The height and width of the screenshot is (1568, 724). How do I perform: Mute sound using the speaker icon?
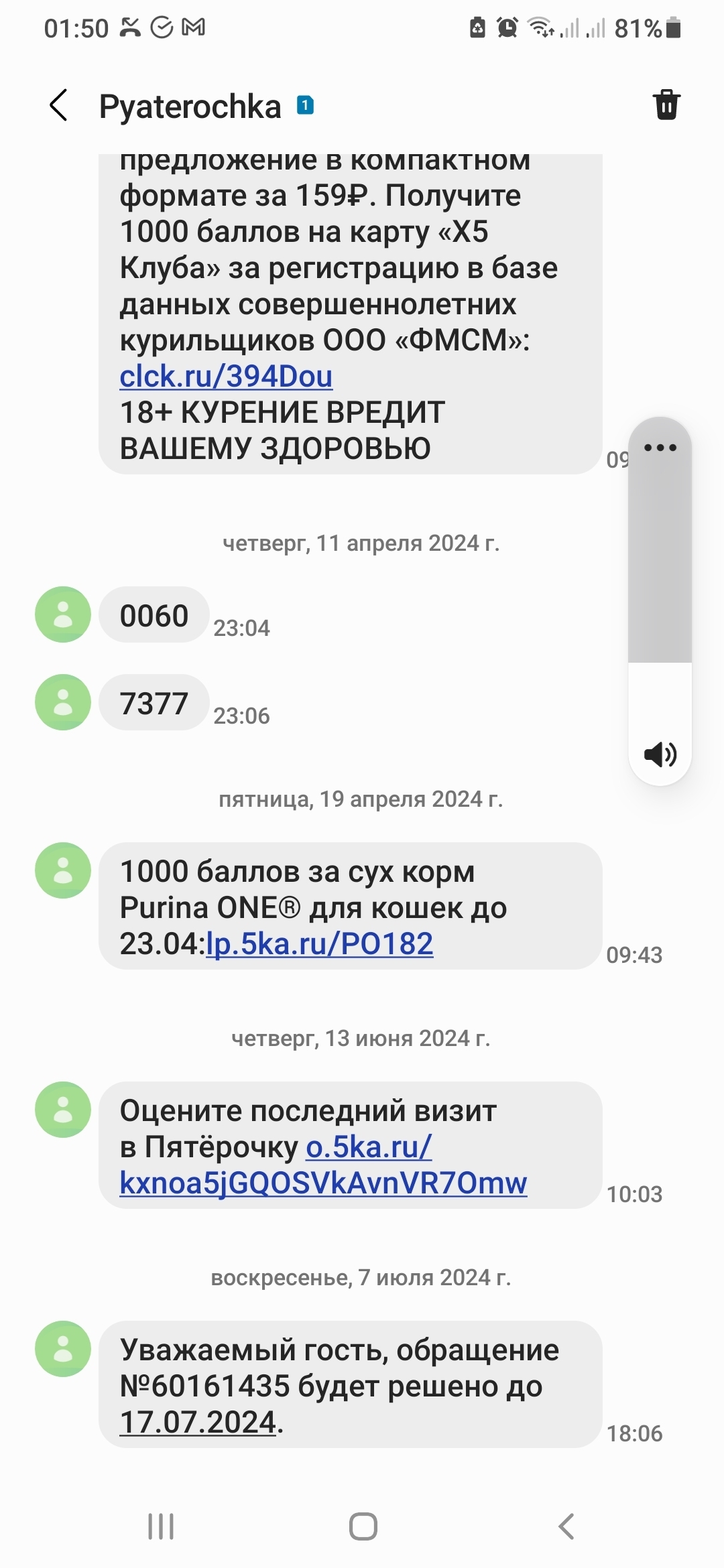[x=660, y=755]
